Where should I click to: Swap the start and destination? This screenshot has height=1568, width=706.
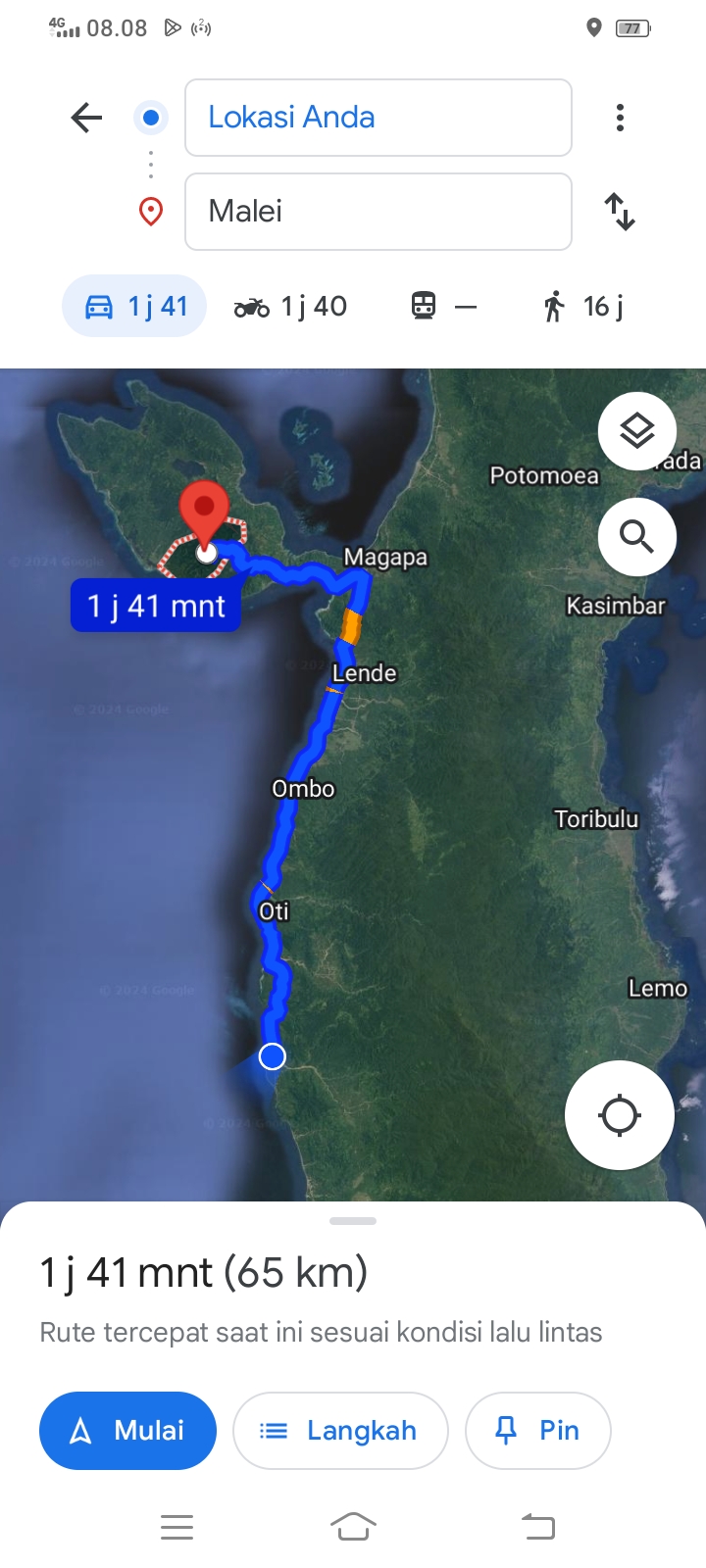pos(620,212)
